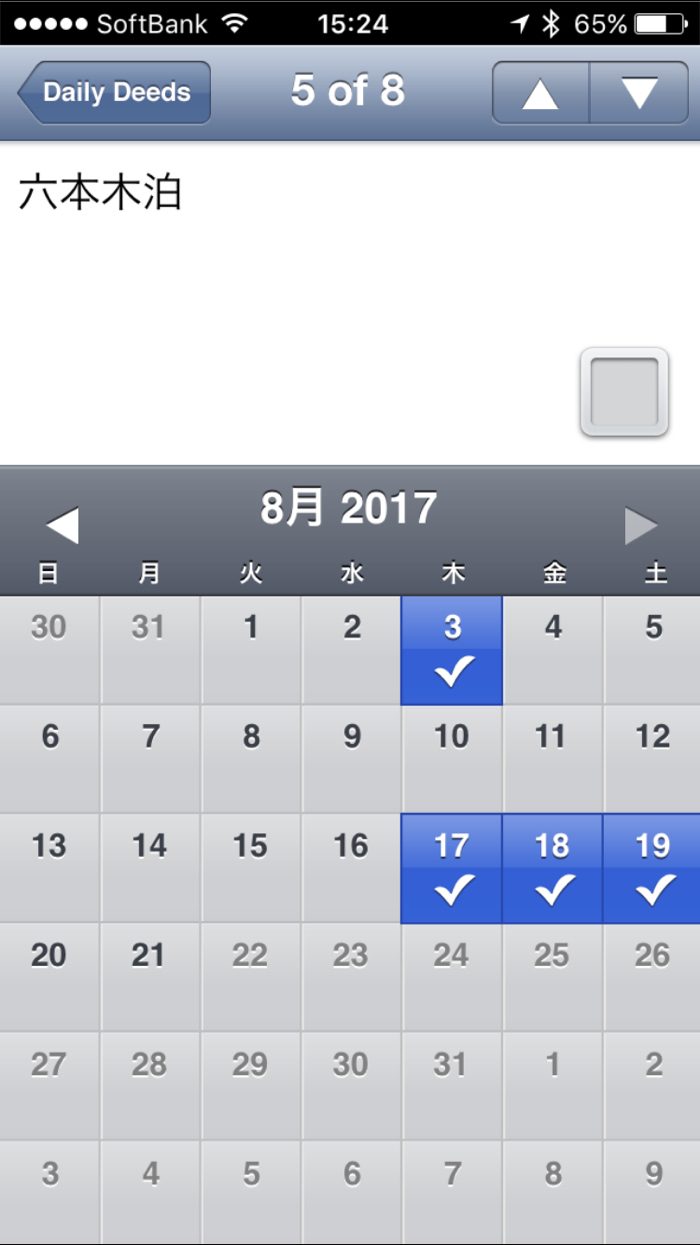Uncheck August 19 on the calendar
Viewport: 700px width, 1245px height.
[x=652, y=868]
